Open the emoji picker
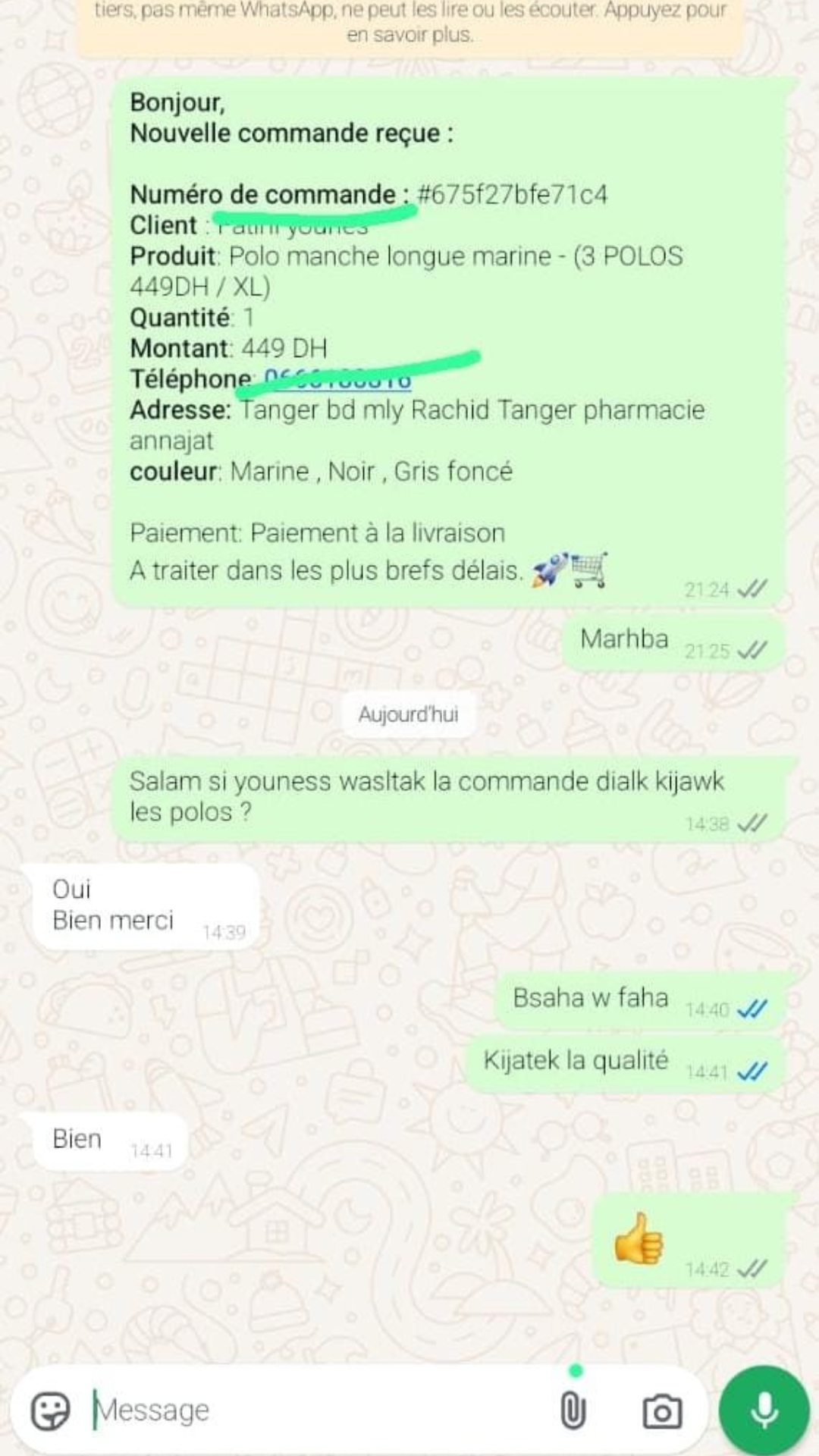This screenshot has height=1456, width=819. (x=51, y=1409)
